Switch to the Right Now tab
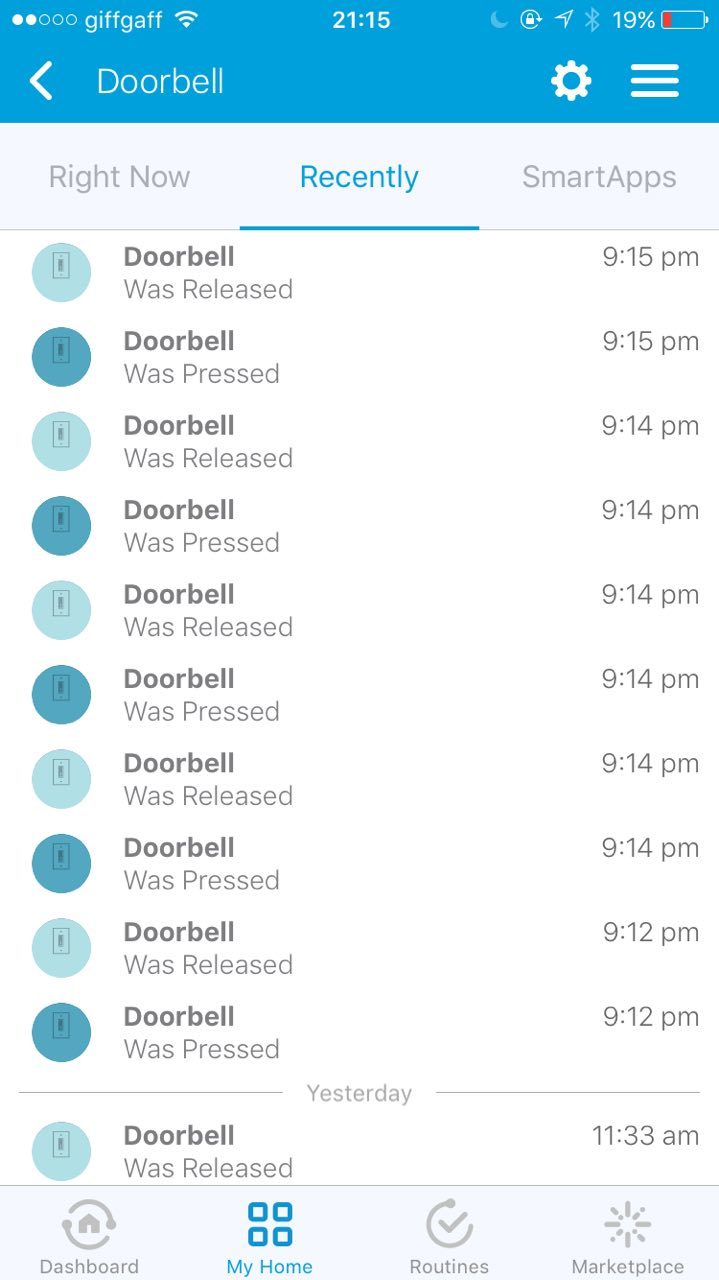The image size is (719, 1280). tap(119, 177)
